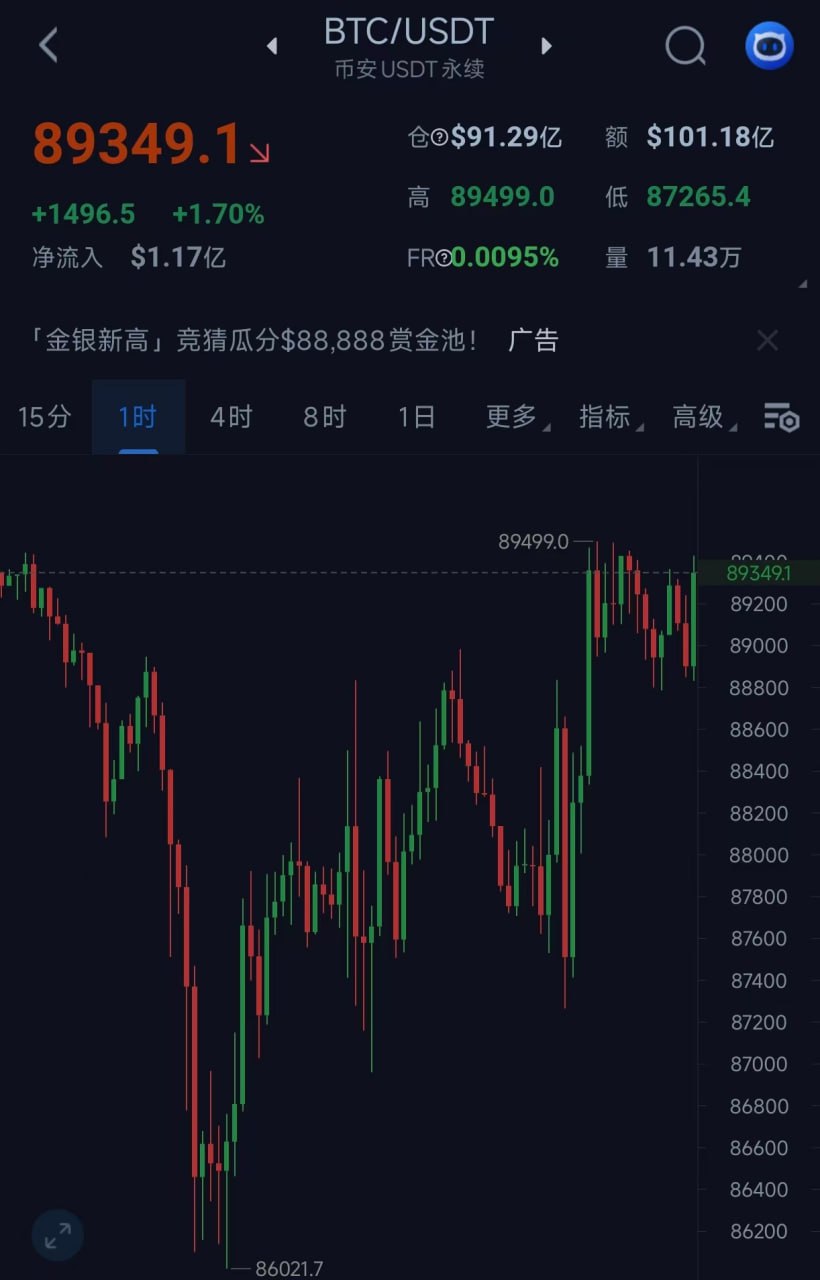Image resolution: width=820 pixels, height=1280 pixels.
Task: Open the 金银新高 prize pool ad
Action: click(x=260, y=340)
